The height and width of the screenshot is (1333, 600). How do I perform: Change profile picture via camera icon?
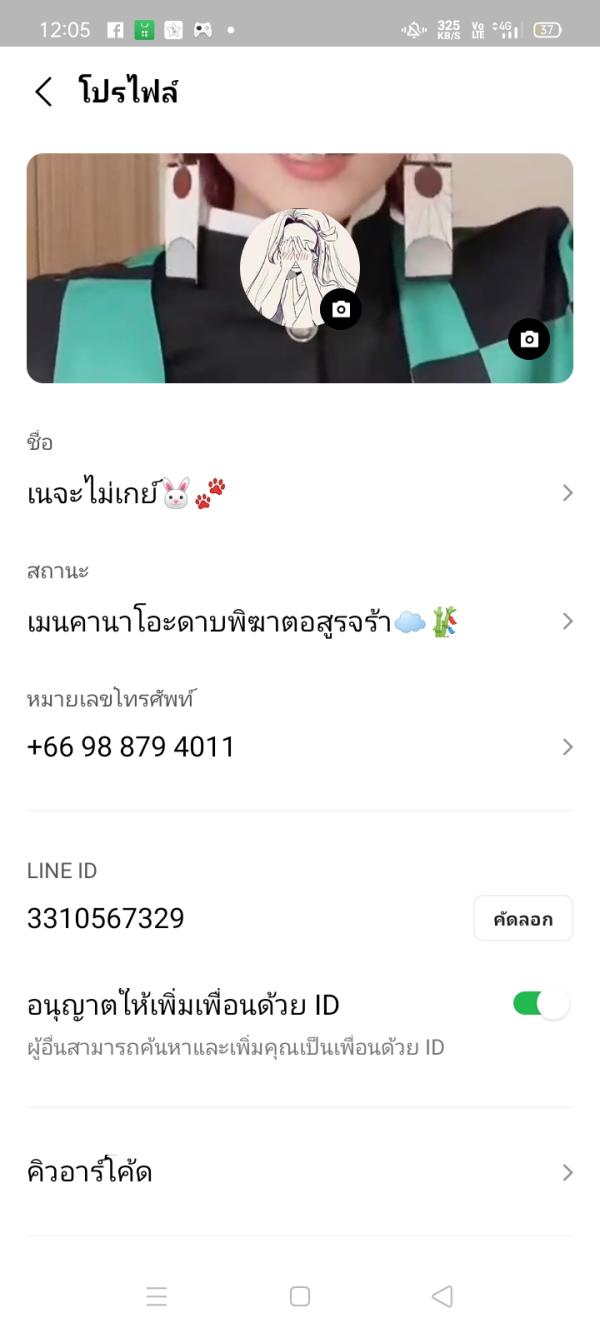[x=341, y=309]
